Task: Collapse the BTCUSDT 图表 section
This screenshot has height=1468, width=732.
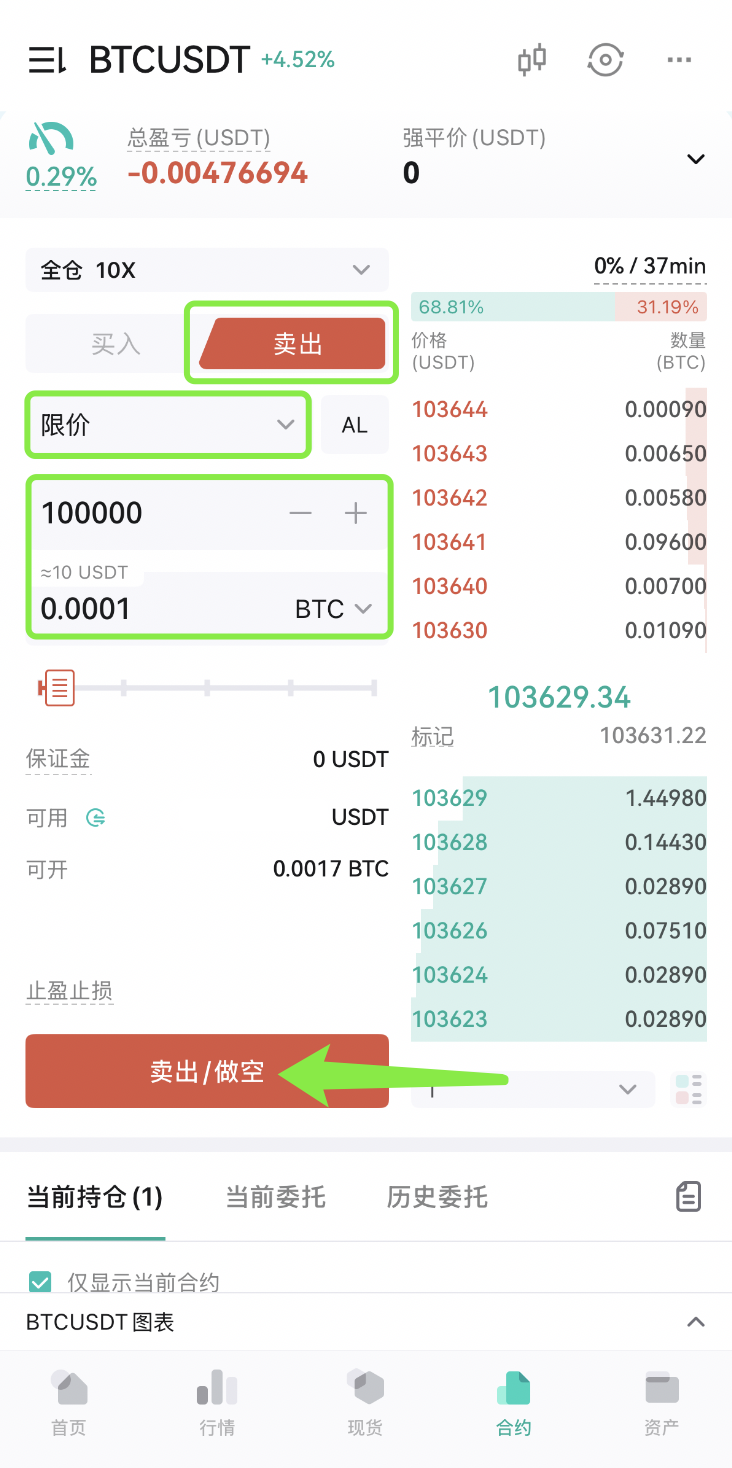Action: (695, 1320)
